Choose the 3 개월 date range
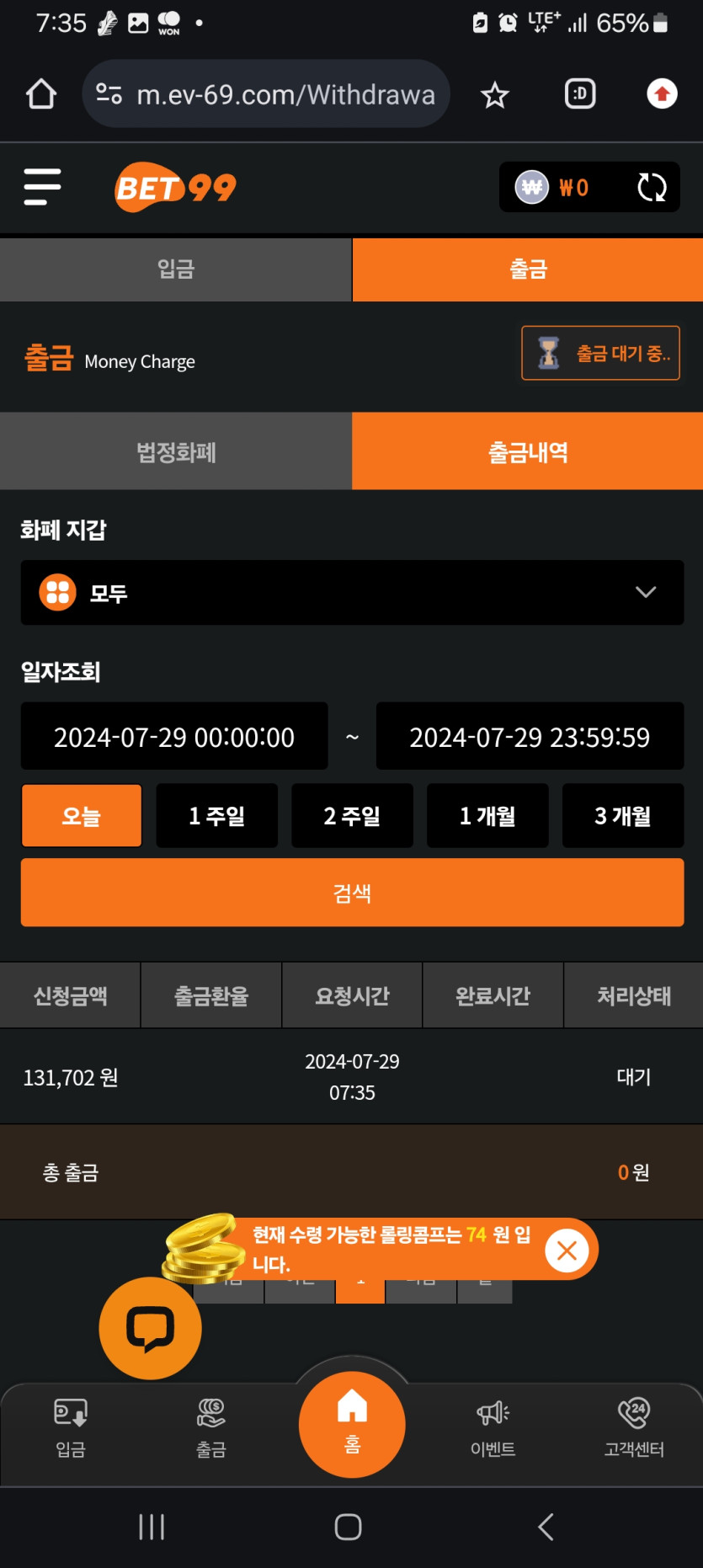This screenshot has height=1568, width=703. coord(623,815)
